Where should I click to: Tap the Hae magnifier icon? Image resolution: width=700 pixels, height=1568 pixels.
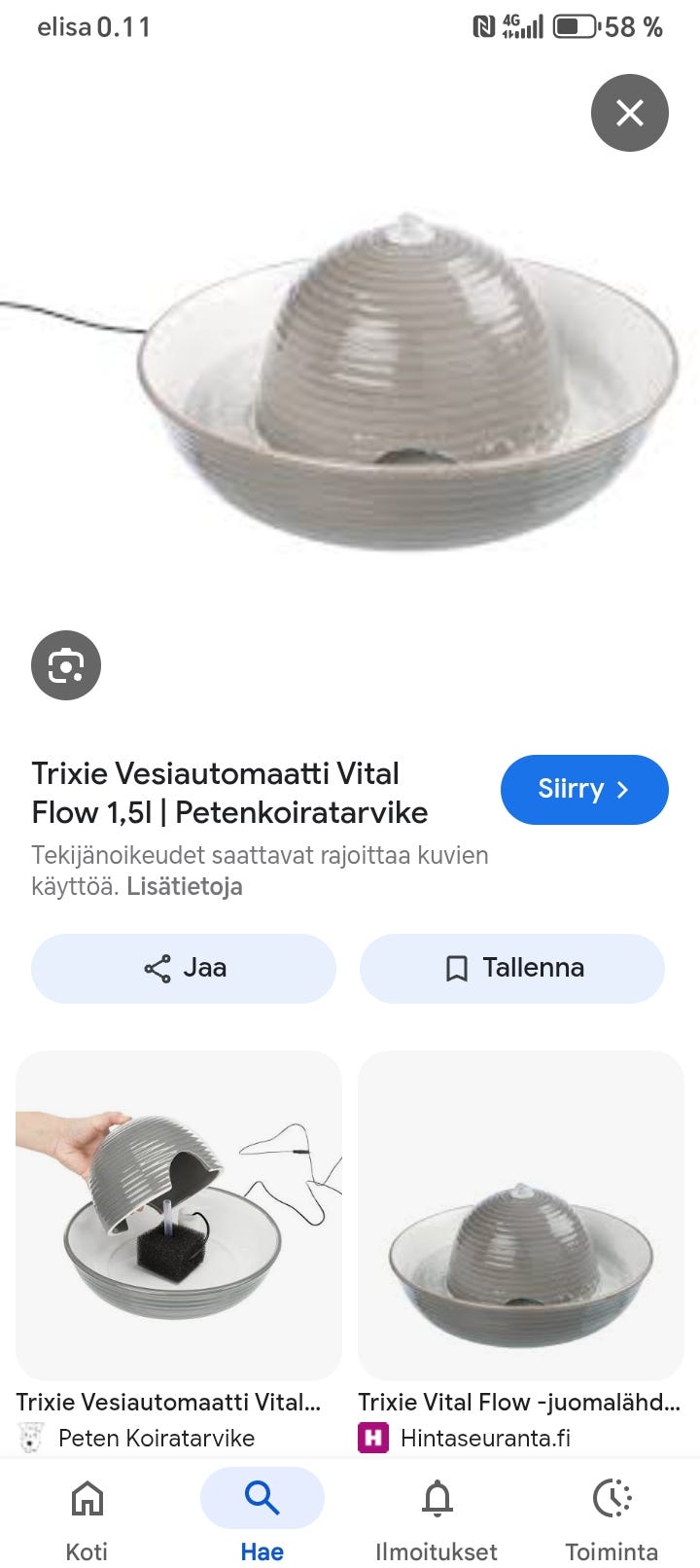click(262, 1498)
